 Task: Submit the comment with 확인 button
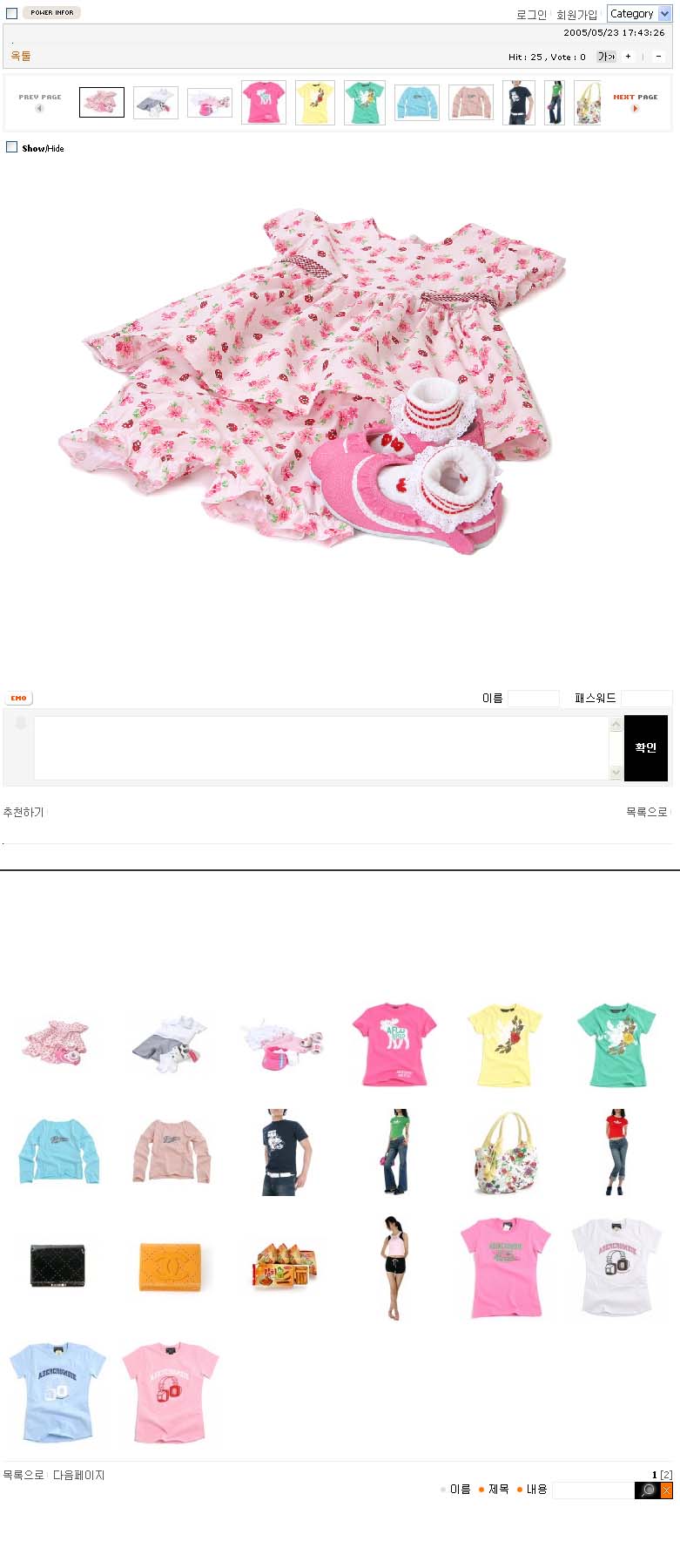[645, 747]
